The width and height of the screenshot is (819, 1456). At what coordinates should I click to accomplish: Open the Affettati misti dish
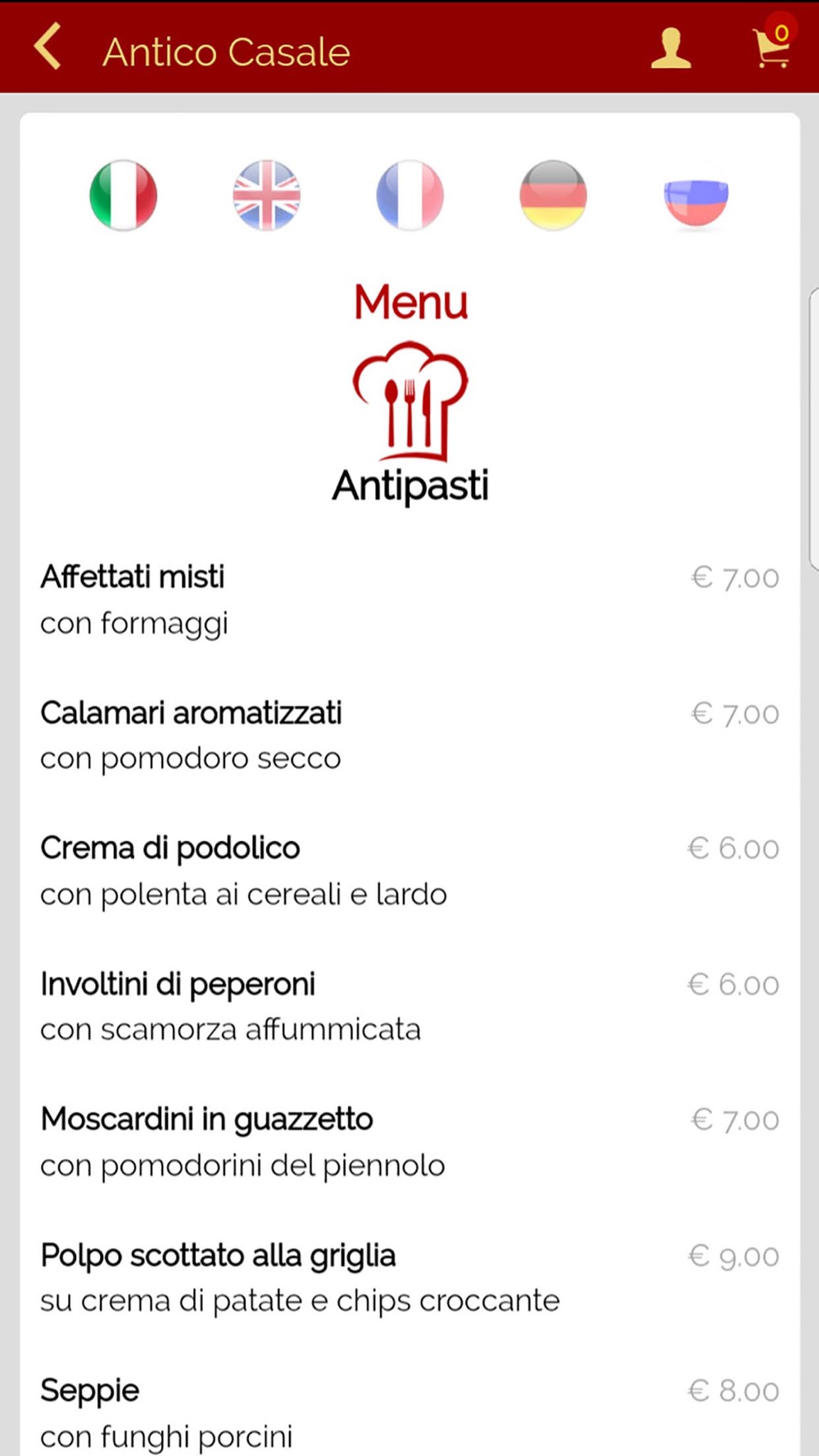(409, 599)
